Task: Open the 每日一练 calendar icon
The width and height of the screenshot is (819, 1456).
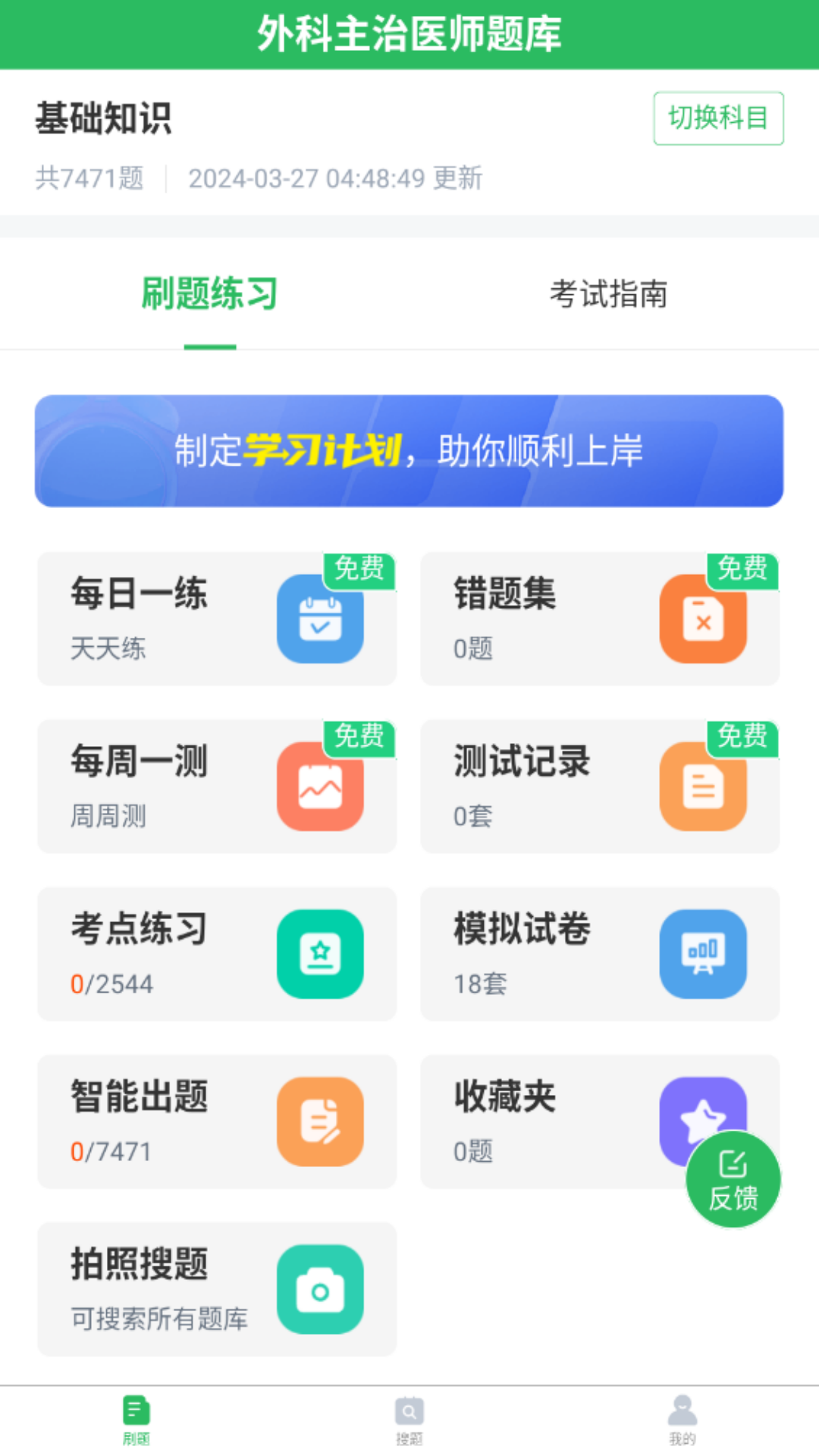Action: (x=320, y=619)
